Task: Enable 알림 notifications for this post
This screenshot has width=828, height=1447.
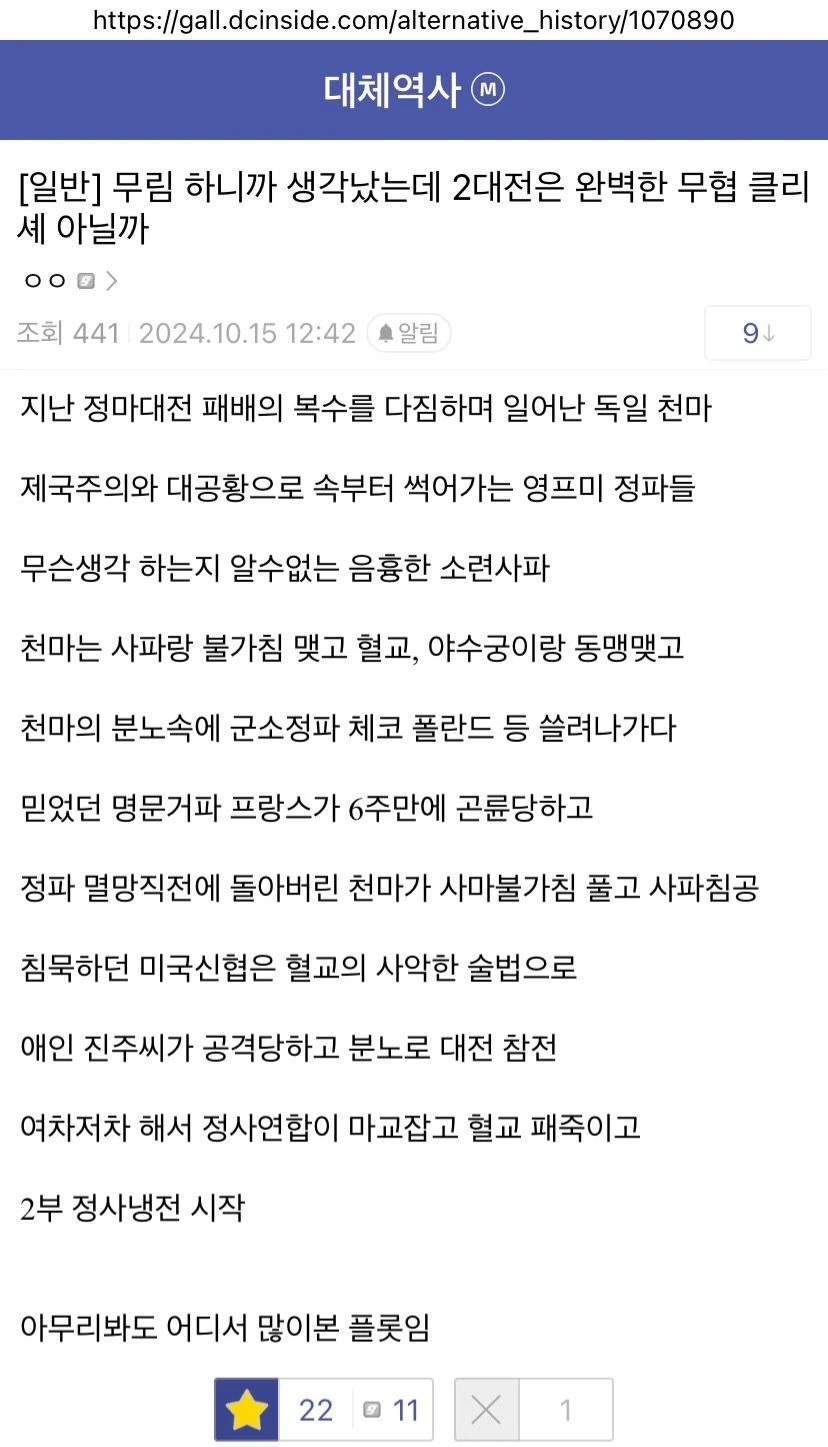Action: pos(408,333)
